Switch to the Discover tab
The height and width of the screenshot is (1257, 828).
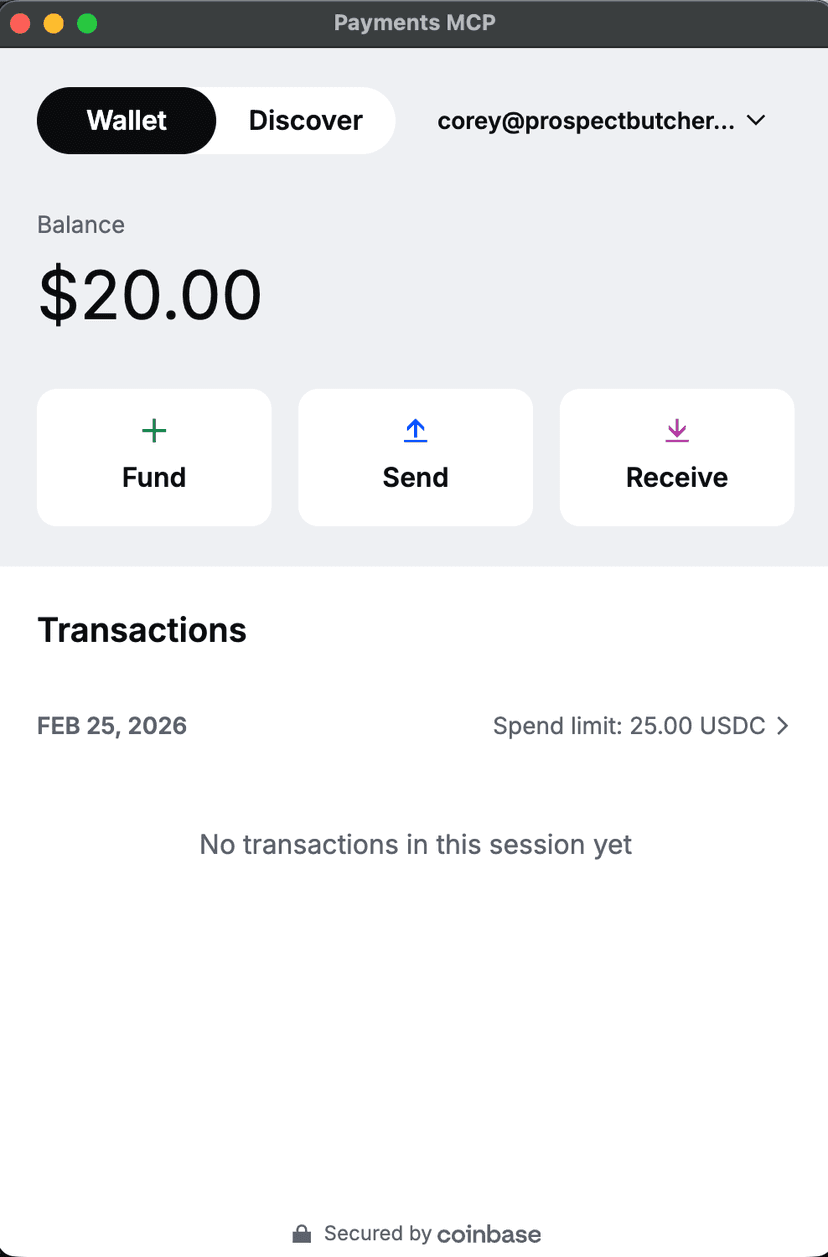click(305, 120)
